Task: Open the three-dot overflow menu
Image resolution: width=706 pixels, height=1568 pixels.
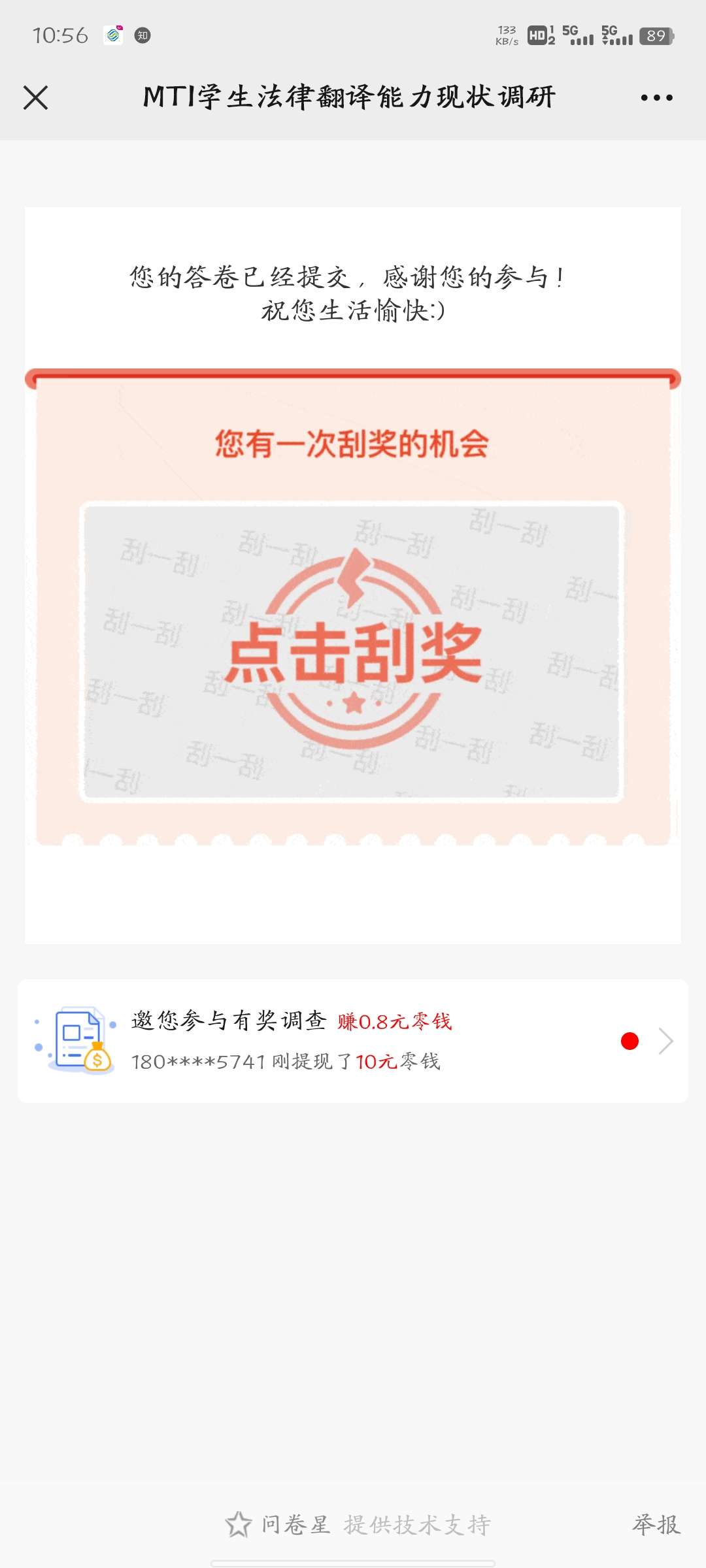Action: tap(656, 98)
